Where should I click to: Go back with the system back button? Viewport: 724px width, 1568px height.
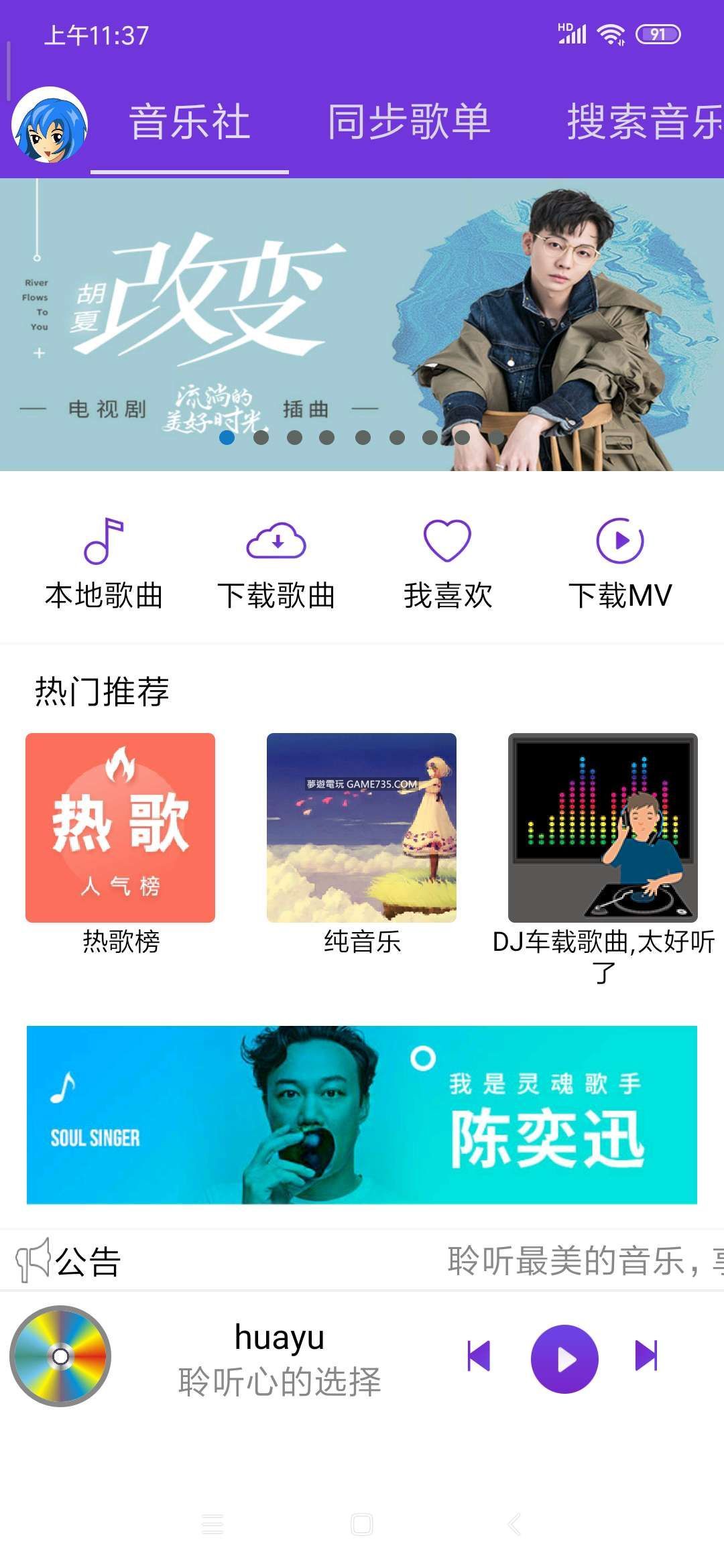[x=514, y=1524]
